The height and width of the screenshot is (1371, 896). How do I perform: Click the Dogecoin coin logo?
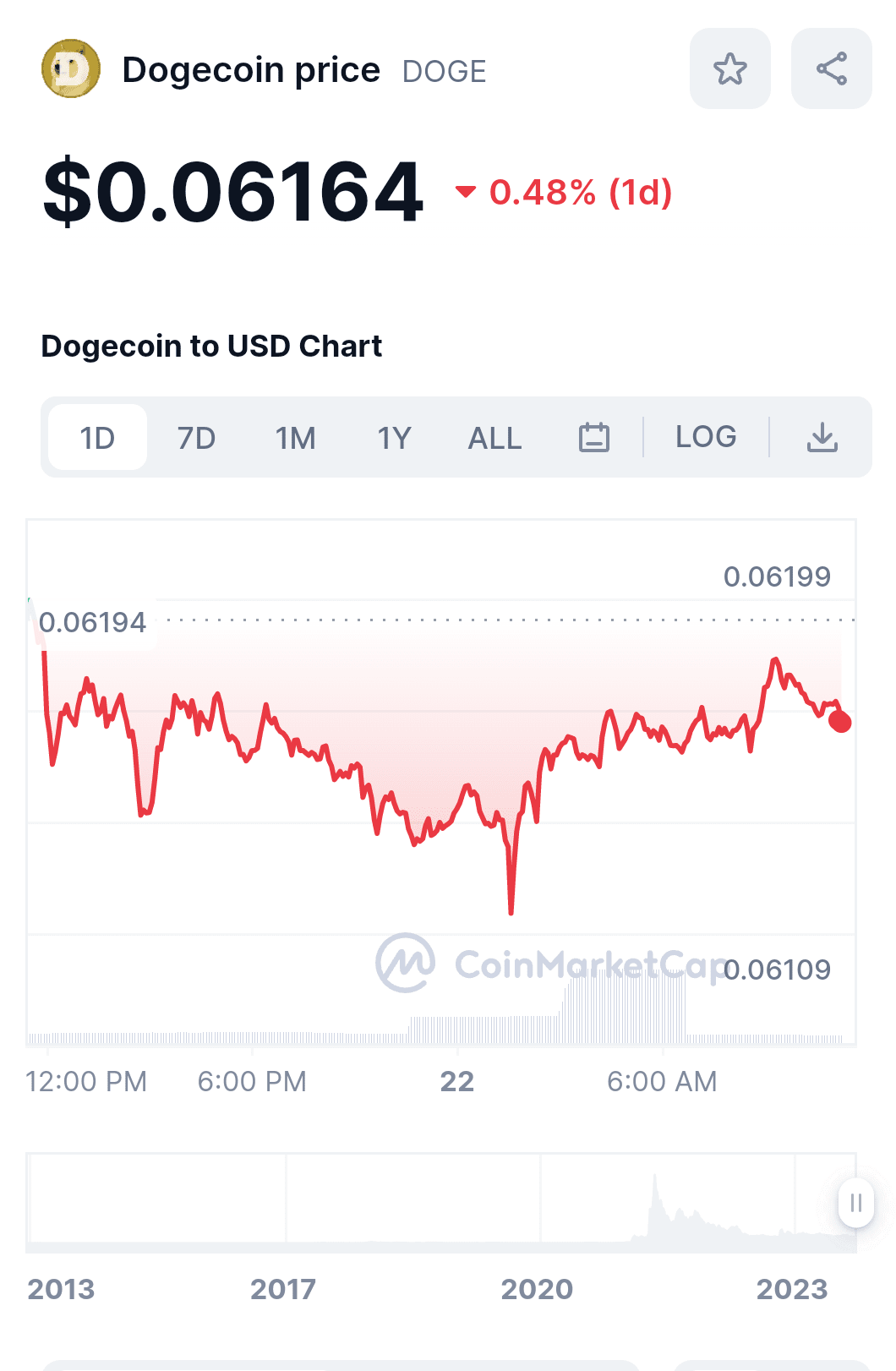click(x=73, y=69)
